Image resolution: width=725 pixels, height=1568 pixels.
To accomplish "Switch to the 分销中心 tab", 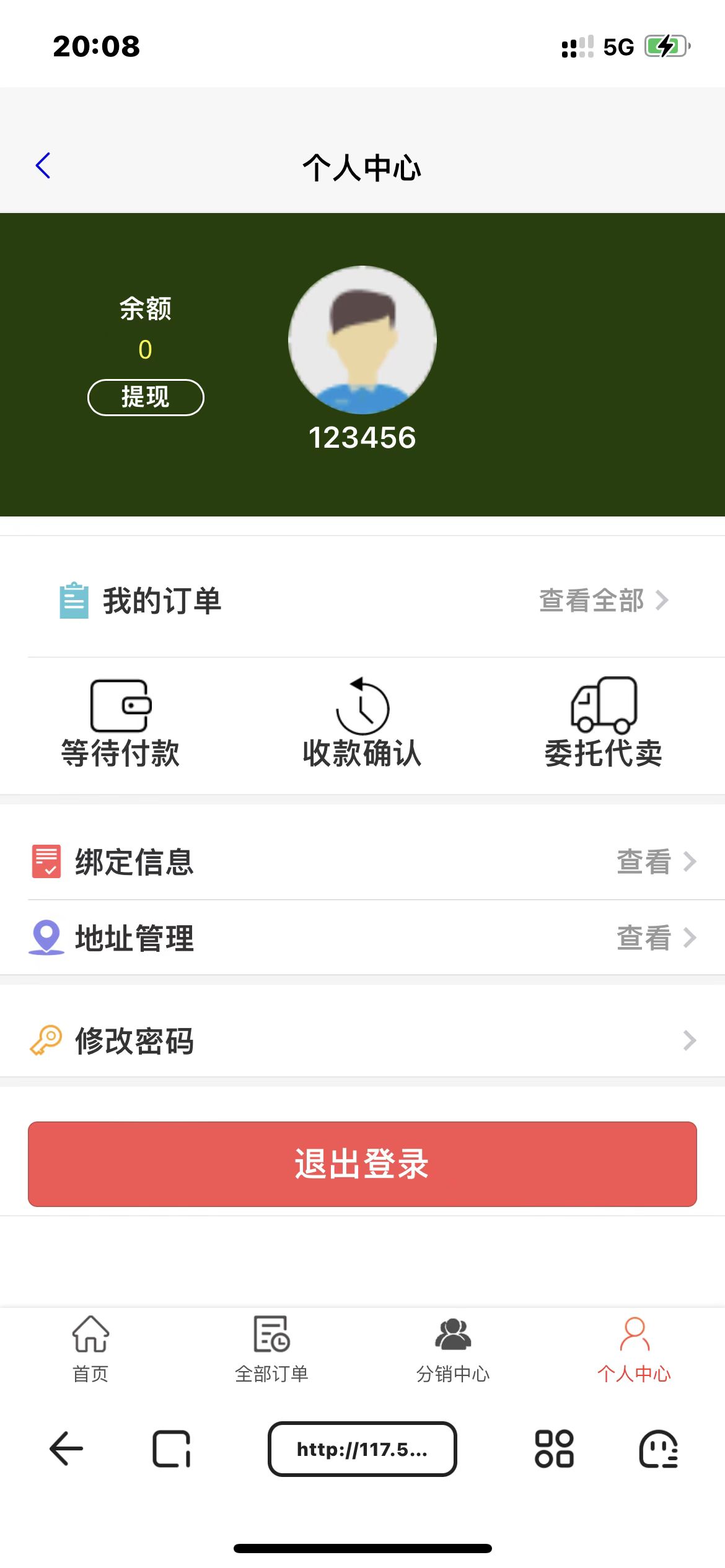I will pos(453,1348).
